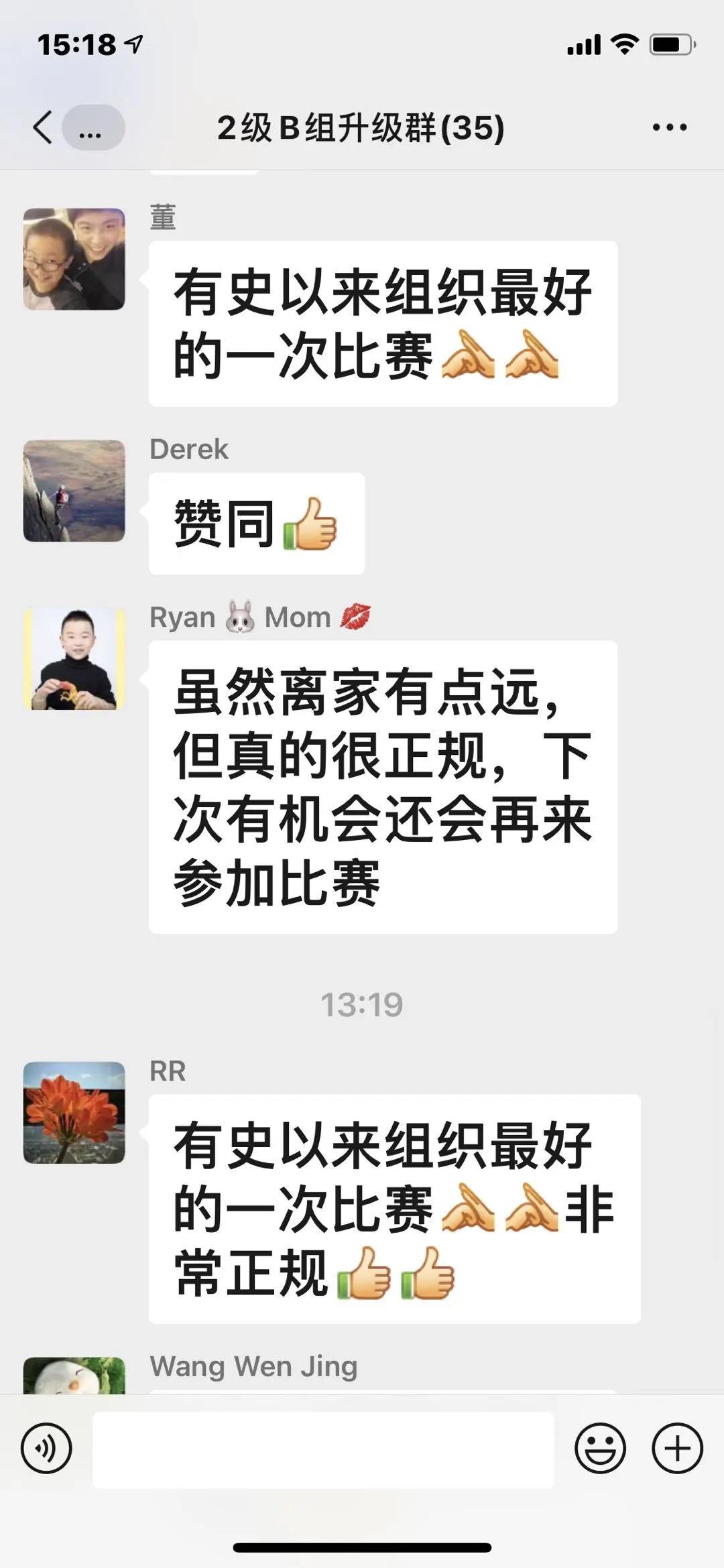This screenshot has height=1568, width=724.
Task: Open RR's flower profile avatar
Action: pyautogui.click(x=74, y=1112)
